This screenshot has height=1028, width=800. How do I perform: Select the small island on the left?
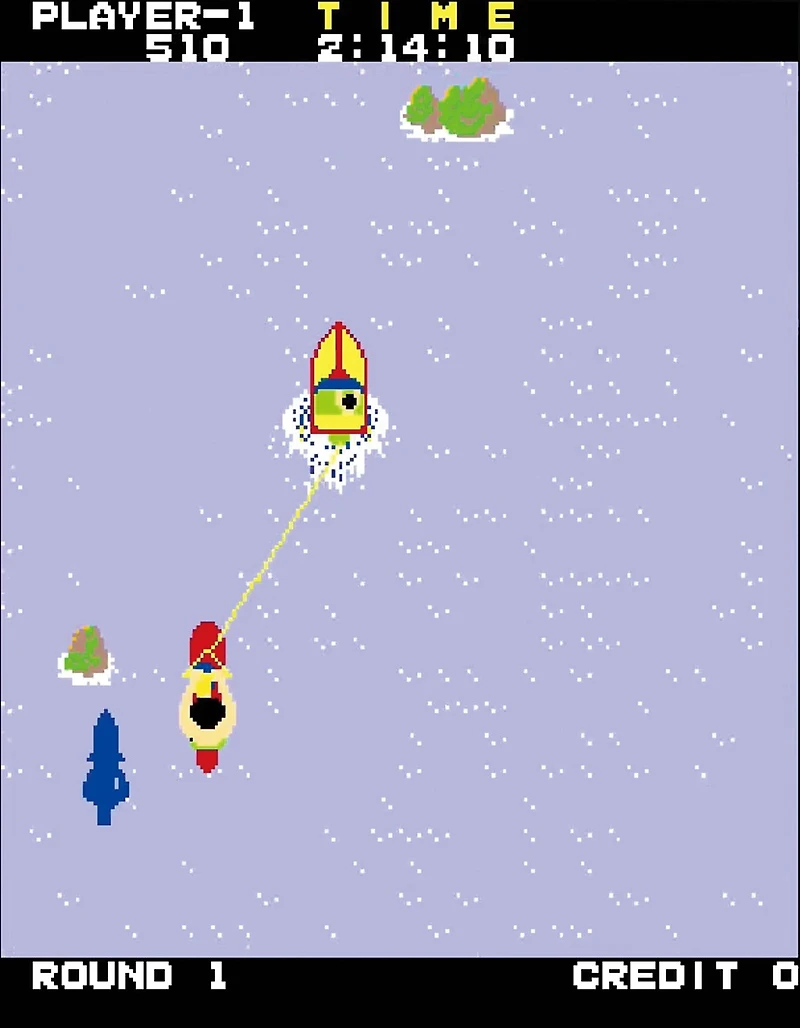click(85, 648)
